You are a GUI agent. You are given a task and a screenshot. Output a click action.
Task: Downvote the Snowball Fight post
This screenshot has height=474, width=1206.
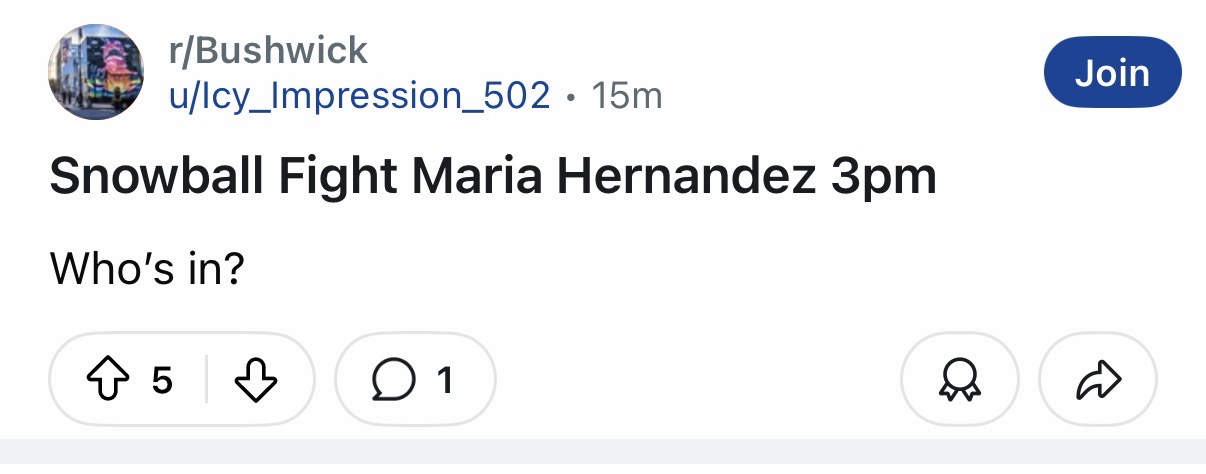tap(254, 380)
